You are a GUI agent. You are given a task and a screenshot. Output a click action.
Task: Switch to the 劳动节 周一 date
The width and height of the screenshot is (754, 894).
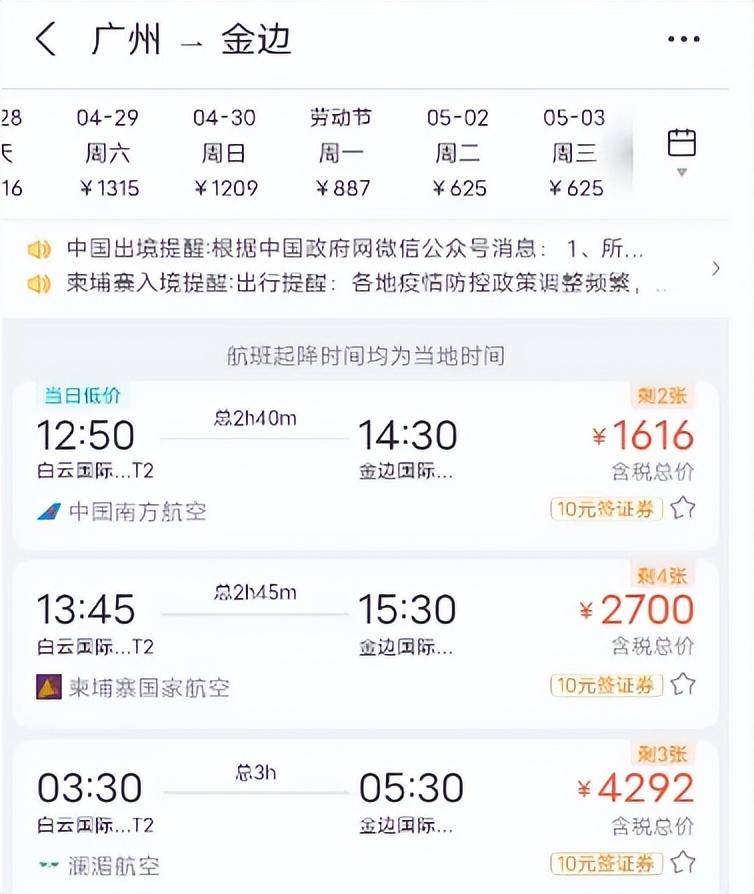coord(342,153)
